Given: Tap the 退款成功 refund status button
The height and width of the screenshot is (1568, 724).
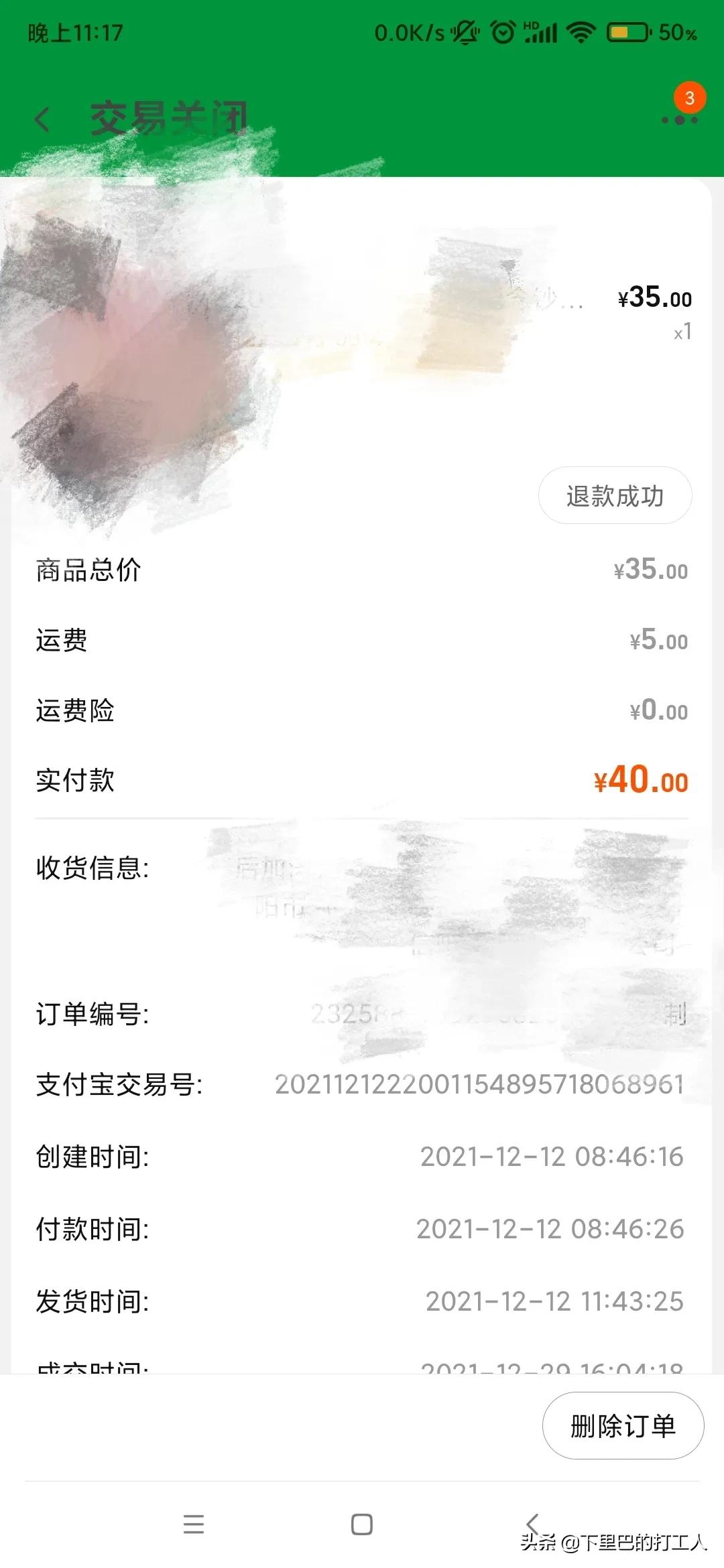Looking at the screenshot, I should pyautogui.click(x=615, y=495).
